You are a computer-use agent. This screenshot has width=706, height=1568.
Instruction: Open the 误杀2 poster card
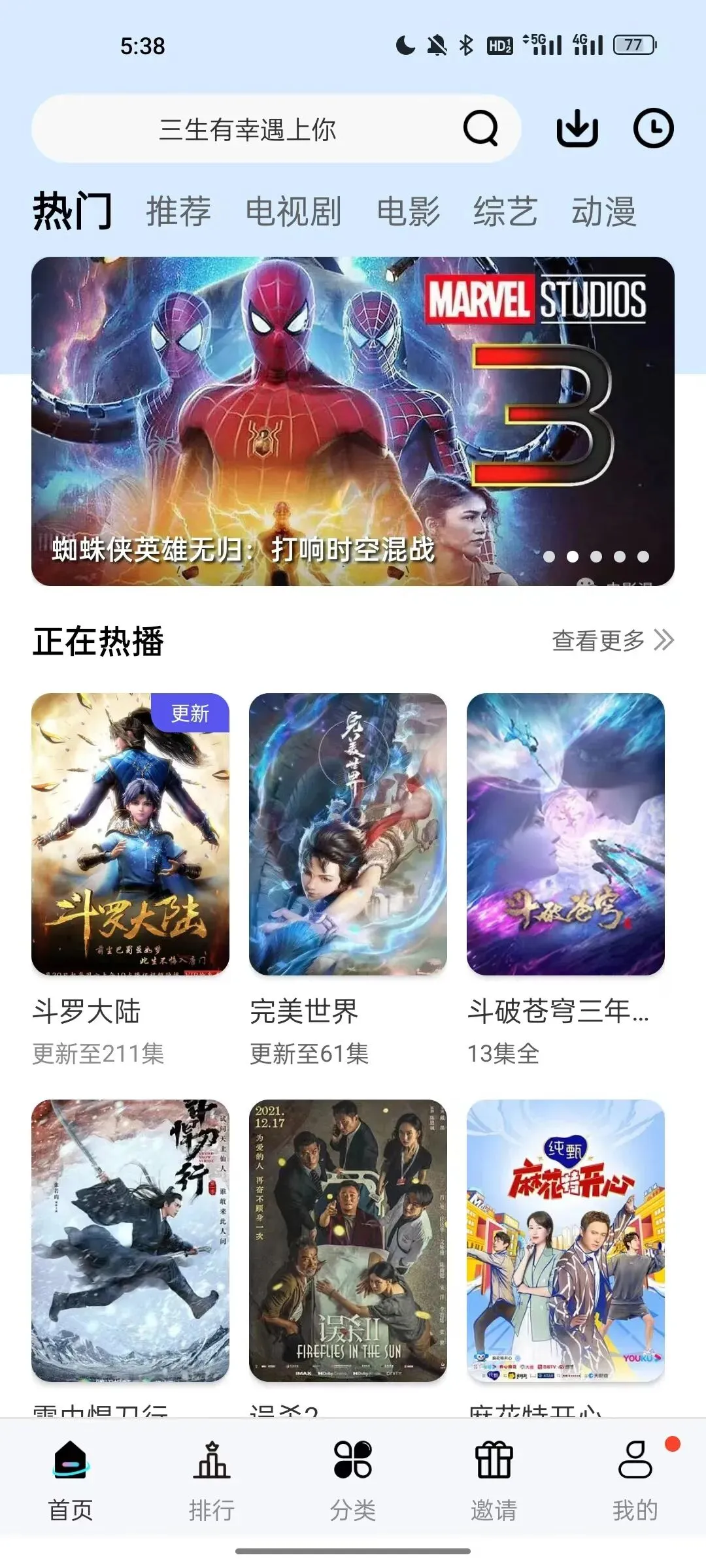tap(348, 1240)
